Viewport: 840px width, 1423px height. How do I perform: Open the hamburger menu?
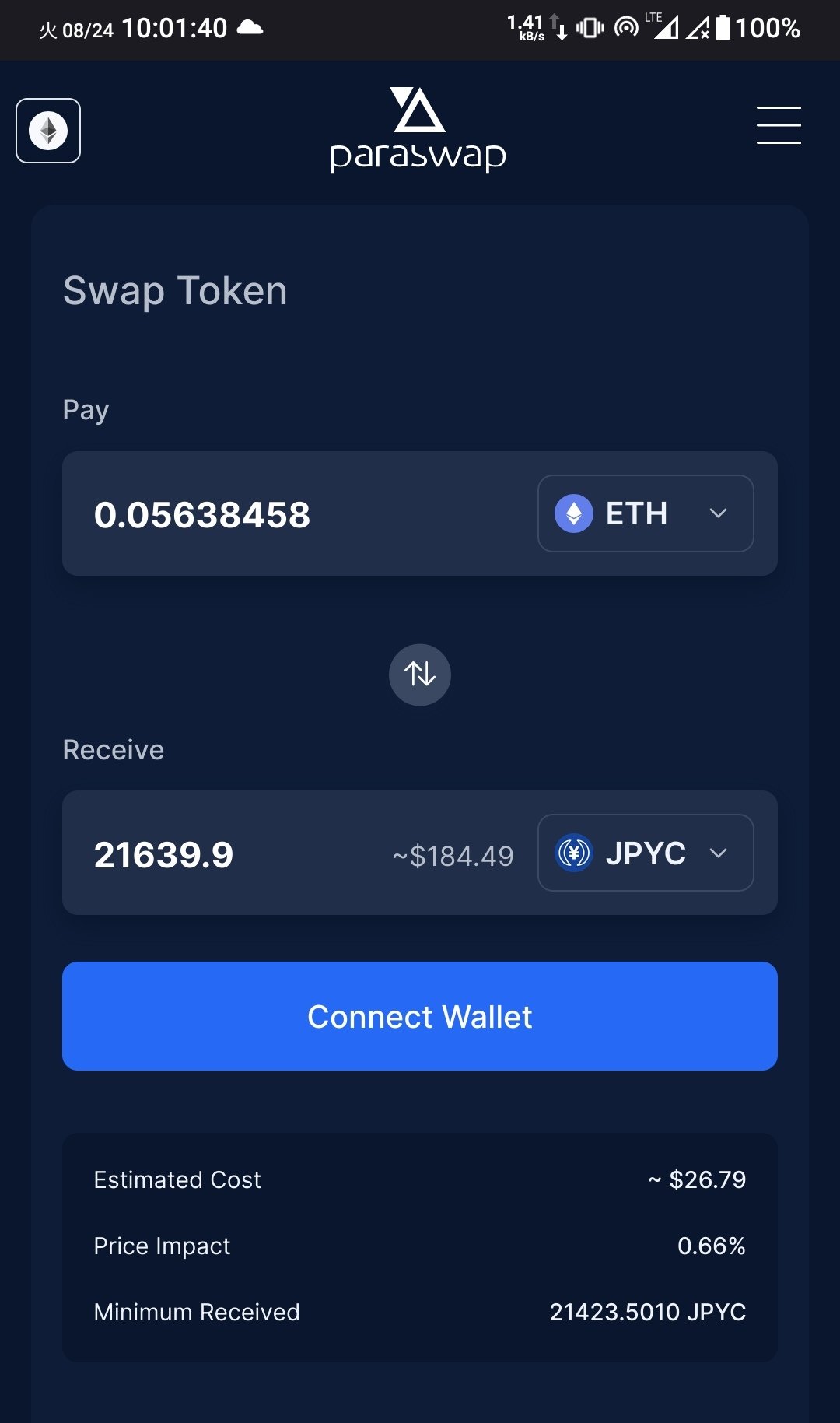[x=779, y=126]
